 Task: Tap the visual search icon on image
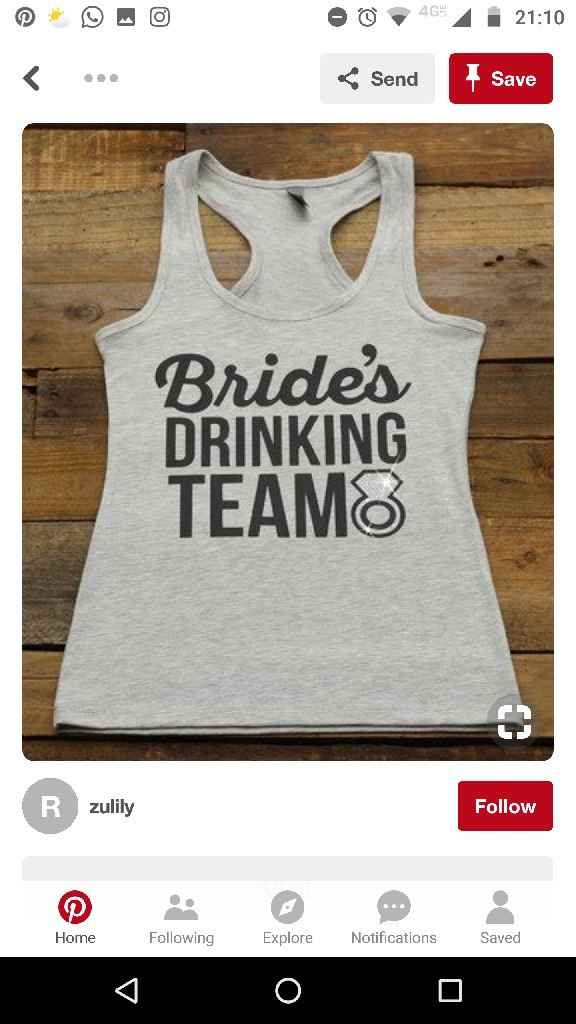tap(514, 722)
